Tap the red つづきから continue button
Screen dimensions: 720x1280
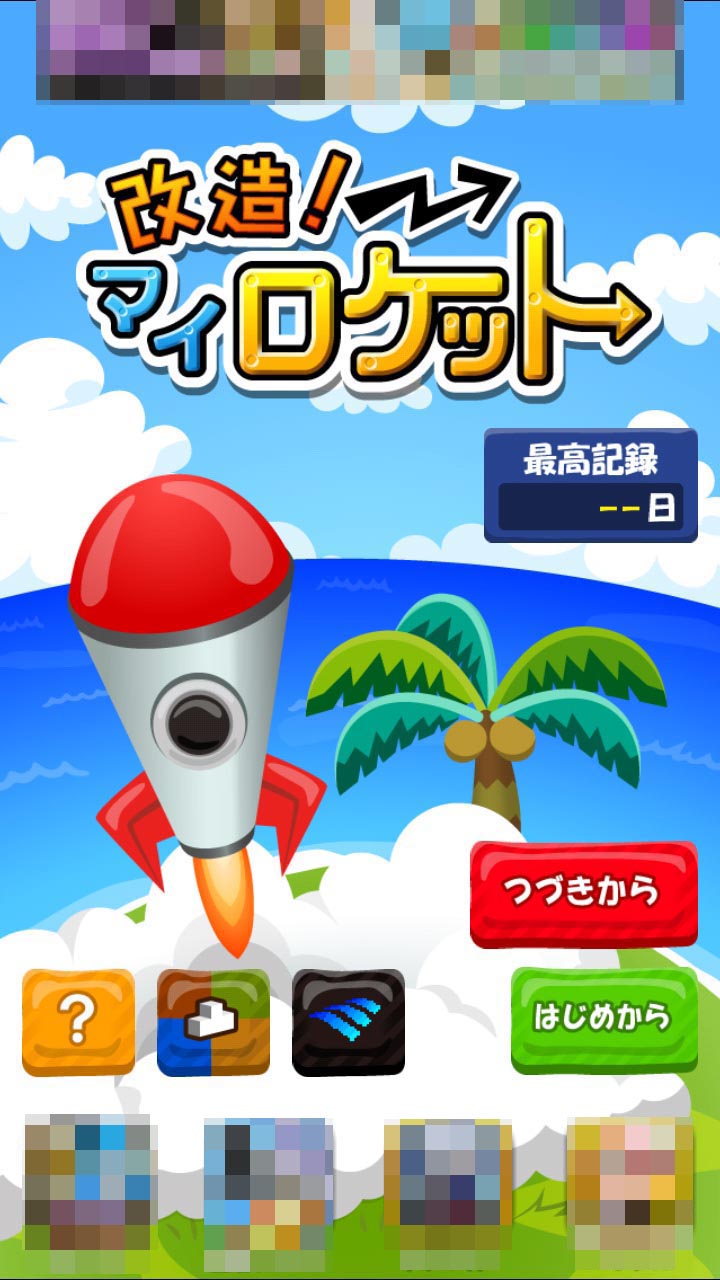pyautogui.click(x=584, y=893)
